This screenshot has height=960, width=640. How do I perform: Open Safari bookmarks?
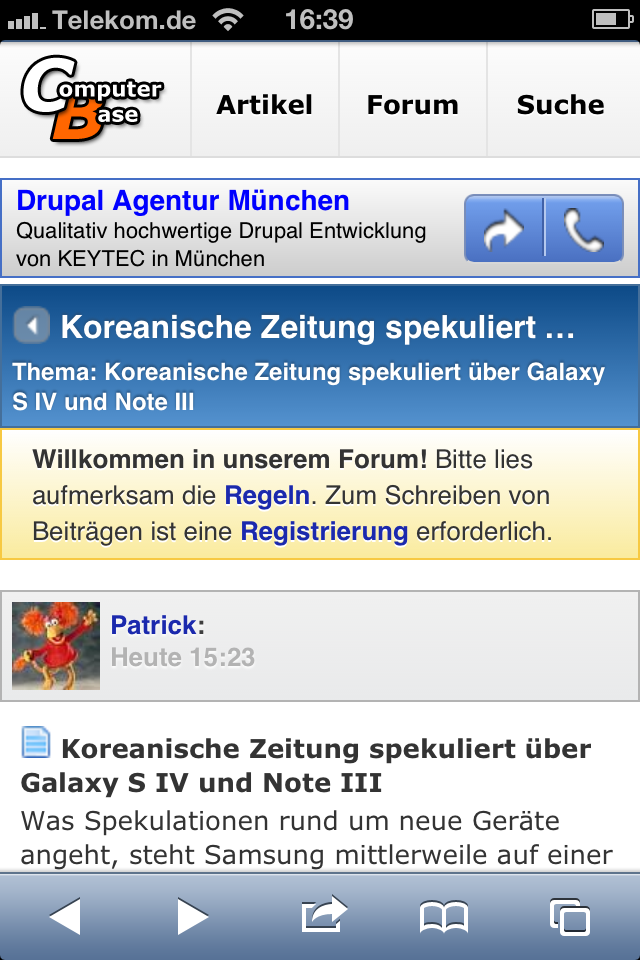444,916
